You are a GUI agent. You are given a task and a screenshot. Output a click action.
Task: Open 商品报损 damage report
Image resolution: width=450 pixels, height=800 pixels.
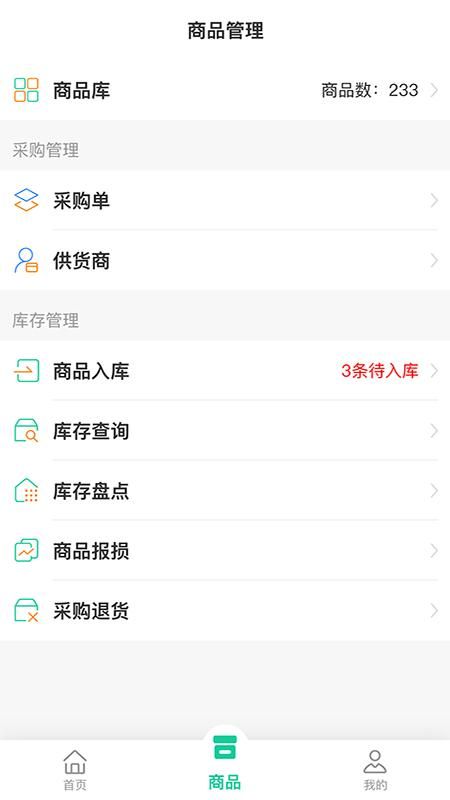coord(225,551)
